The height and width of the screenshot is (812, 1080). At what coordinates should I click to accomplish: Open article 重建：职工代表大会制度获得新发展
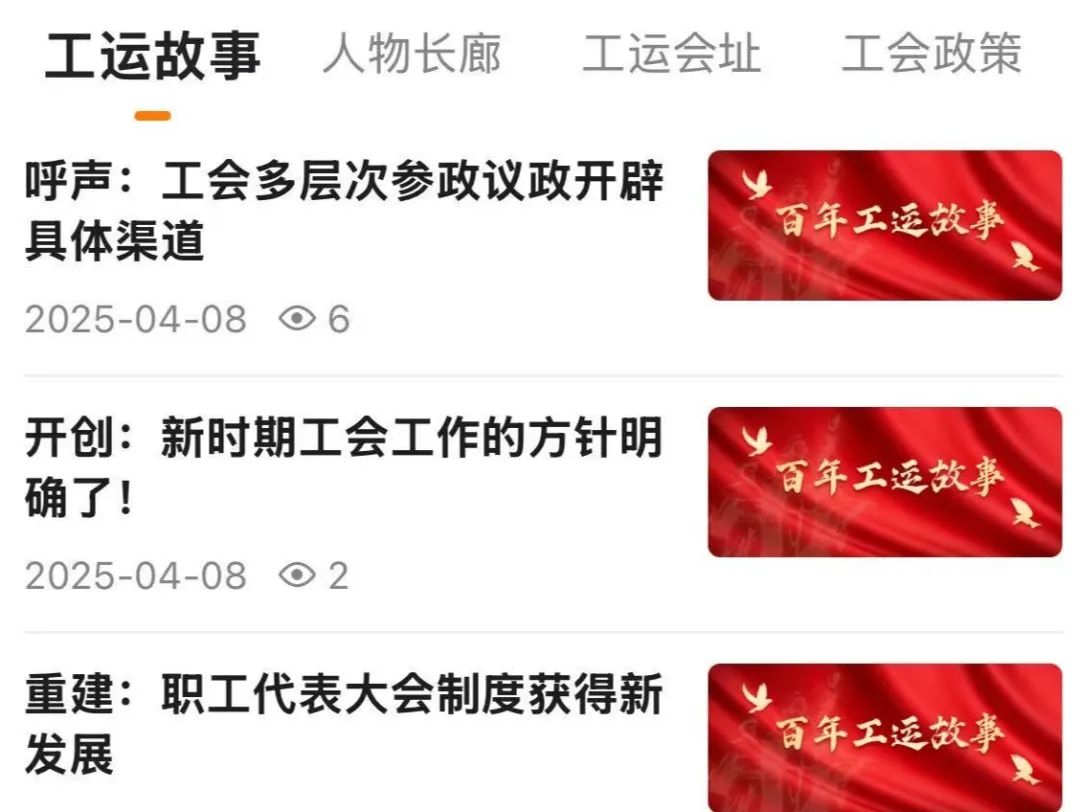pos(344,725)
